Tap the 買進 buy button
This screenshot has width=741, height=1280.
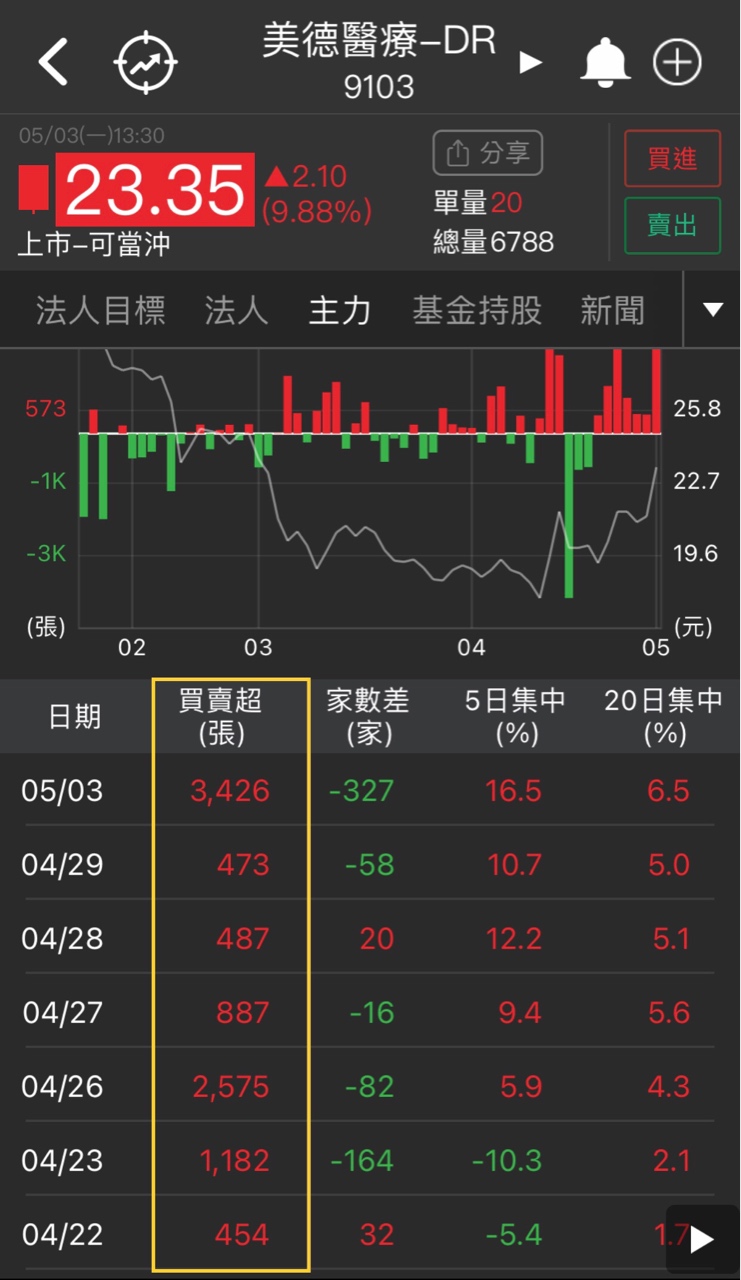[x=672, y=159]
